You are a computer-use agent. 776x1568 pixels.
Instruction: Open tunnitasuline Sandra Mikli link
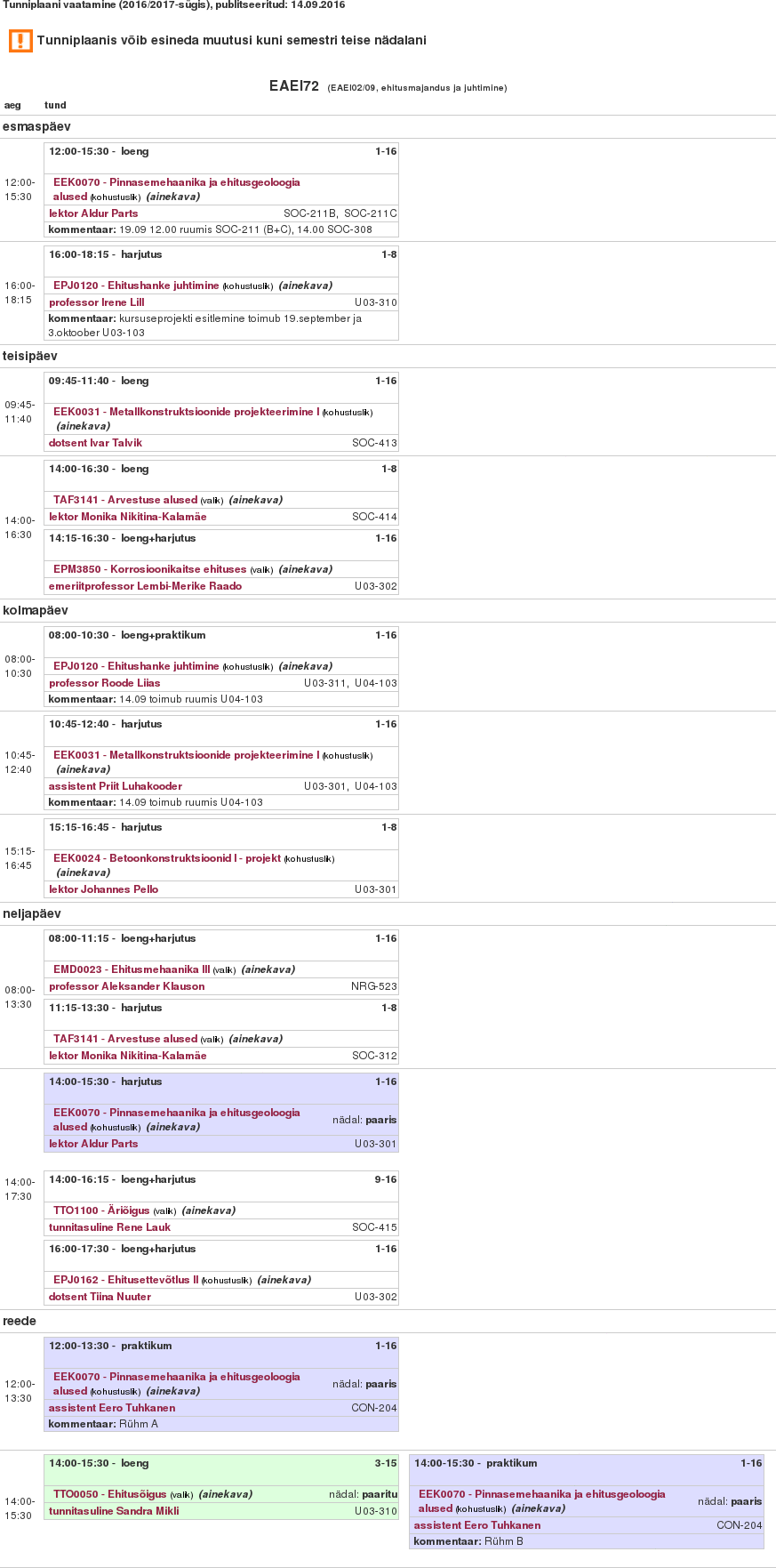pos(114,1511)
